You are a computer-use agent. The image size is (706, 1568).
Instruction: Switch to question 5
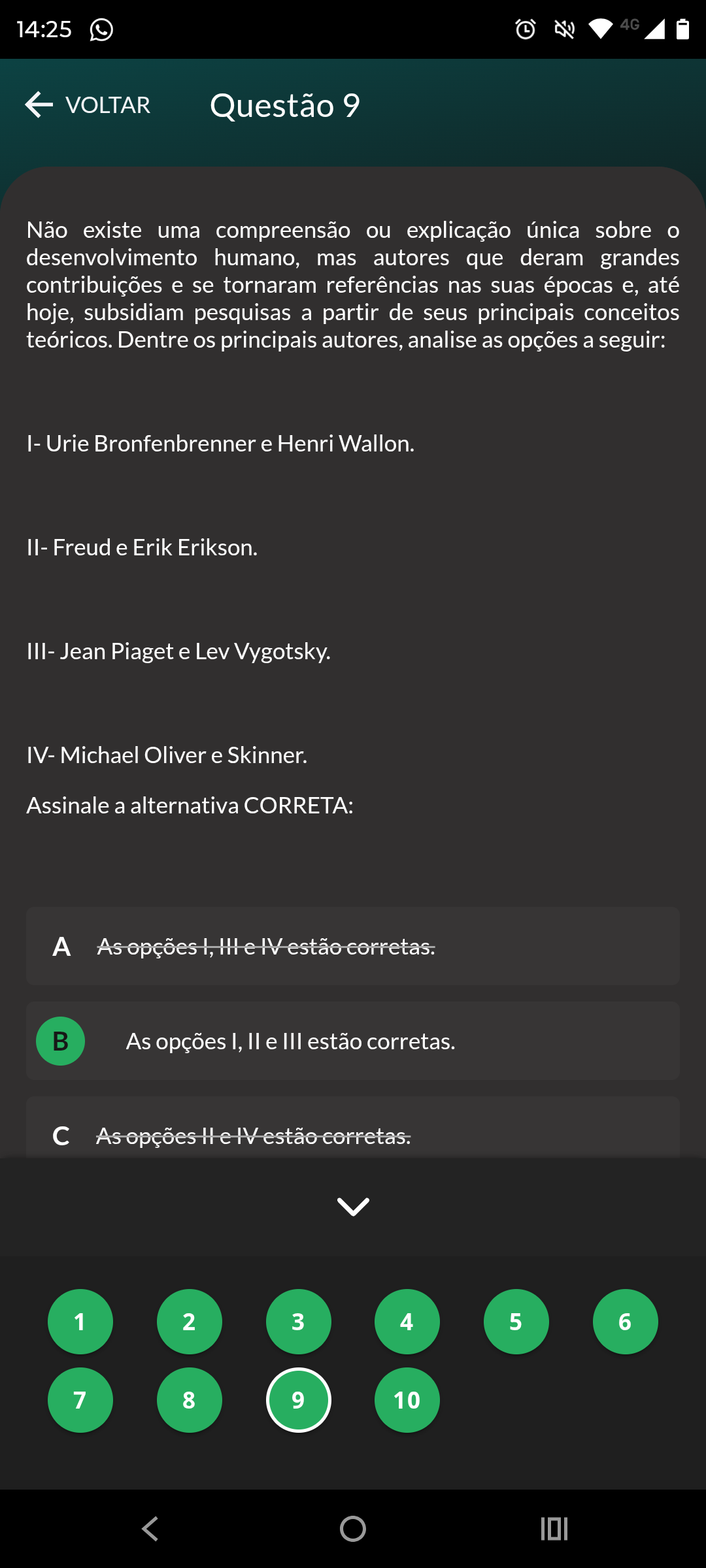click(x=516, y=1322)
